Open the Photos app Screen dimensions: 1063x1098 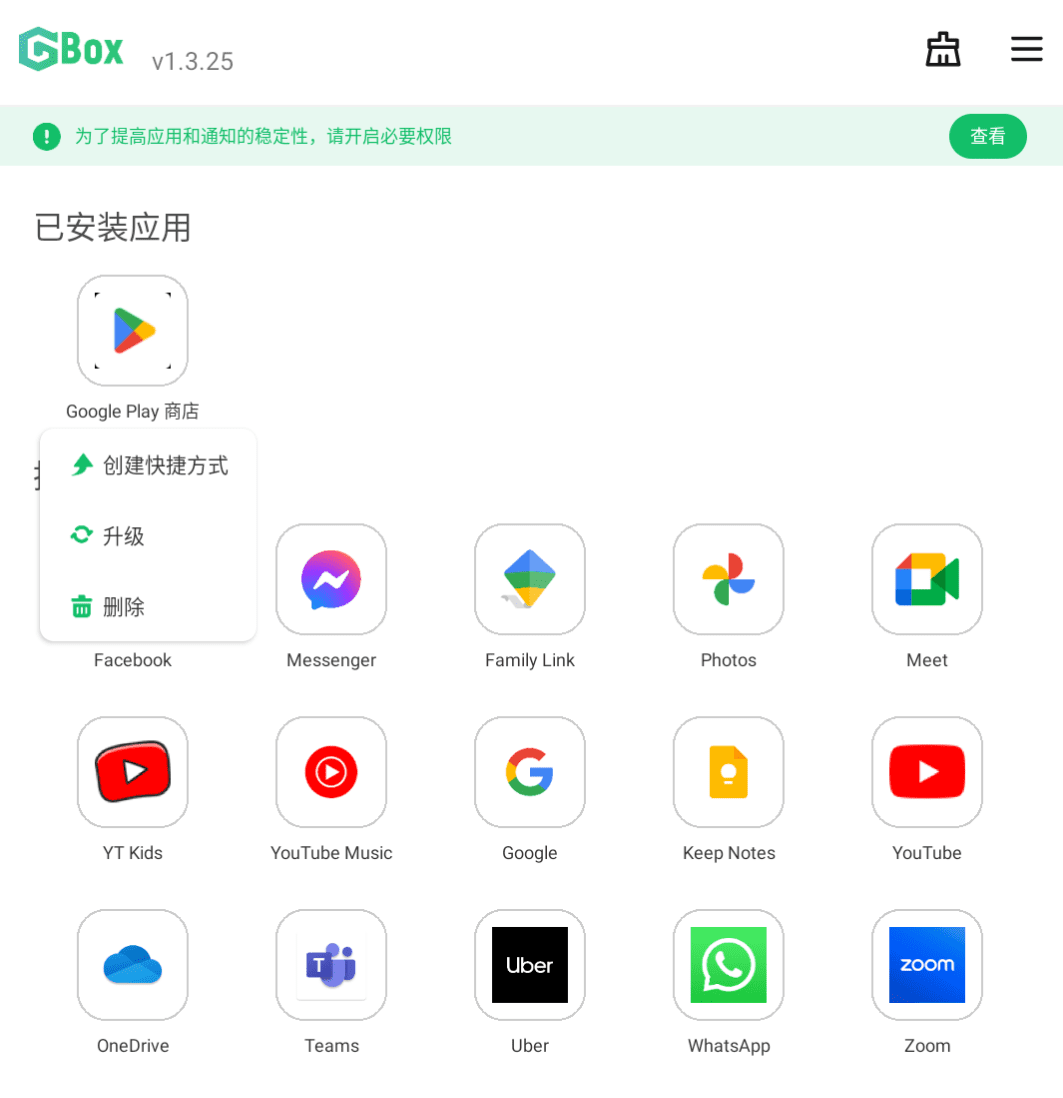click(728, 579)
